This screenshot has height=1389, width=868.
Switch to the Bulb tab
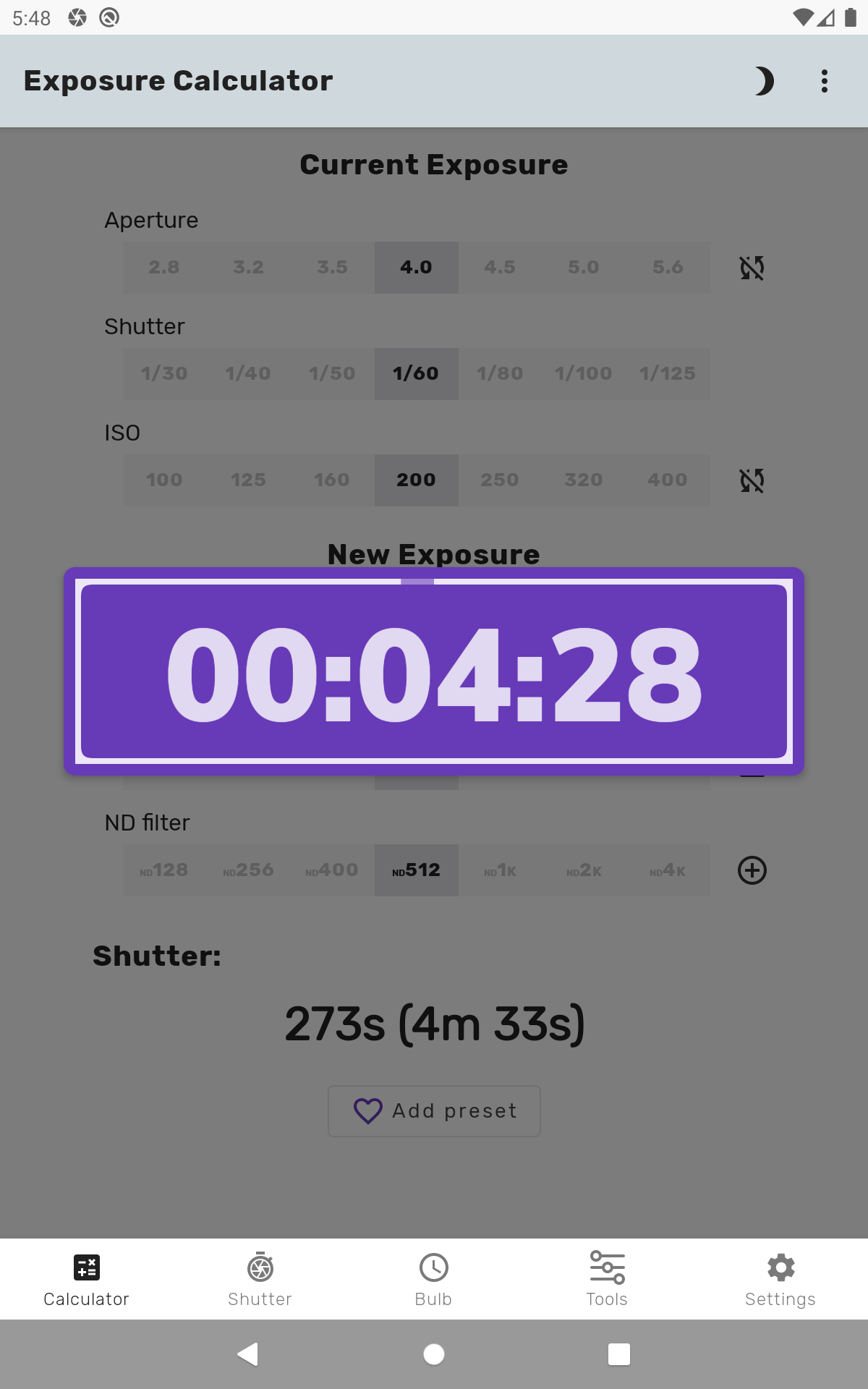[x=434, y=1279]
